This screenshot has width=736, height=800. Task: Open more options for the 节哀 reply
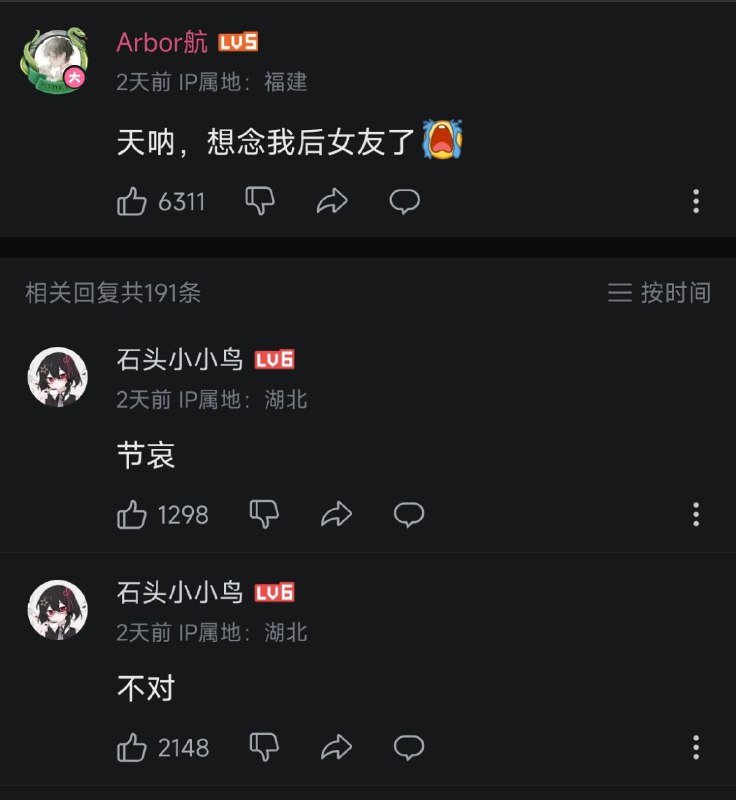click(x=696, y=515)
